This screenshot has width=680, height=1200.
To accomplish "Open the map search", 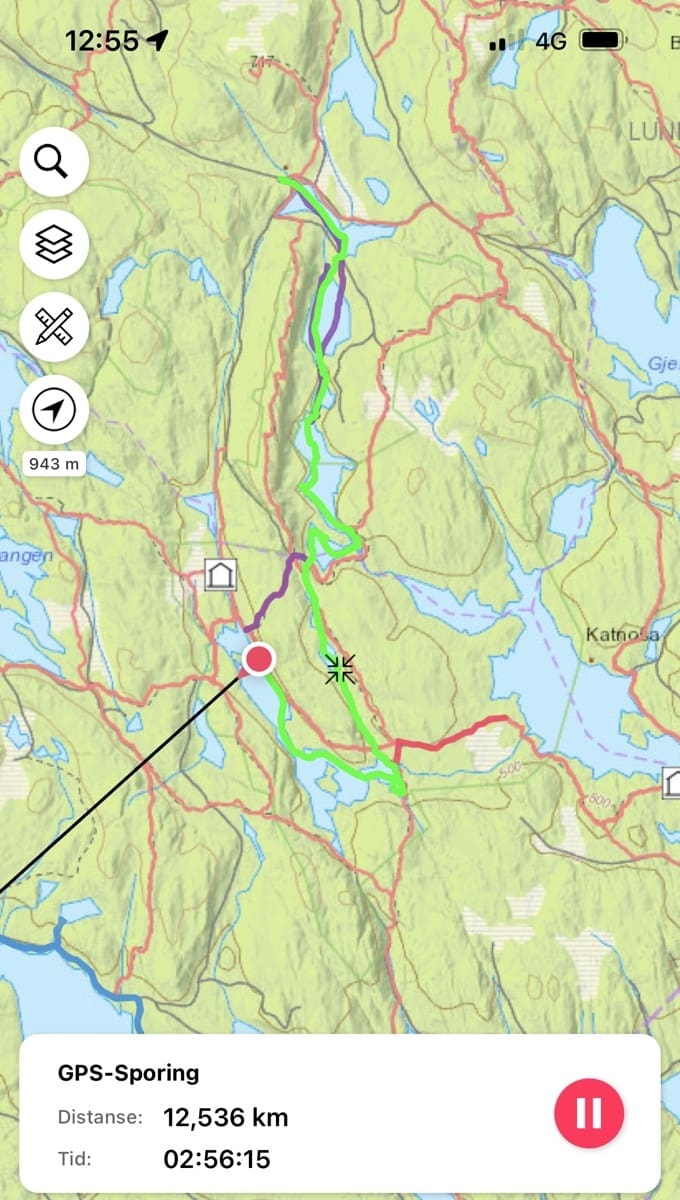I will pos(54,161).
